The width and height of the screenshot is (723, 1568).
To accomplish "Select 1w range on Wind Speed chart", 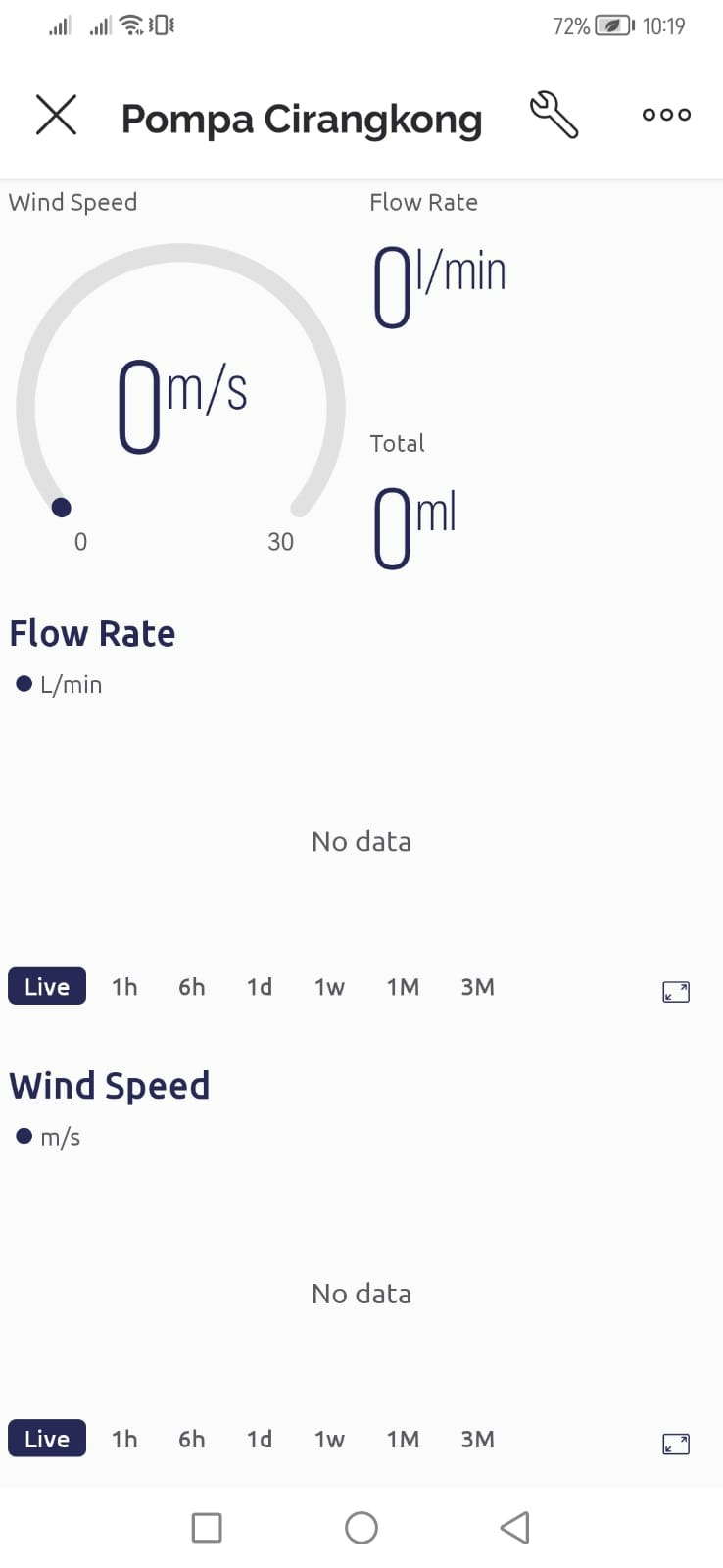I will pyautogui.click(x=329, y=1438).
